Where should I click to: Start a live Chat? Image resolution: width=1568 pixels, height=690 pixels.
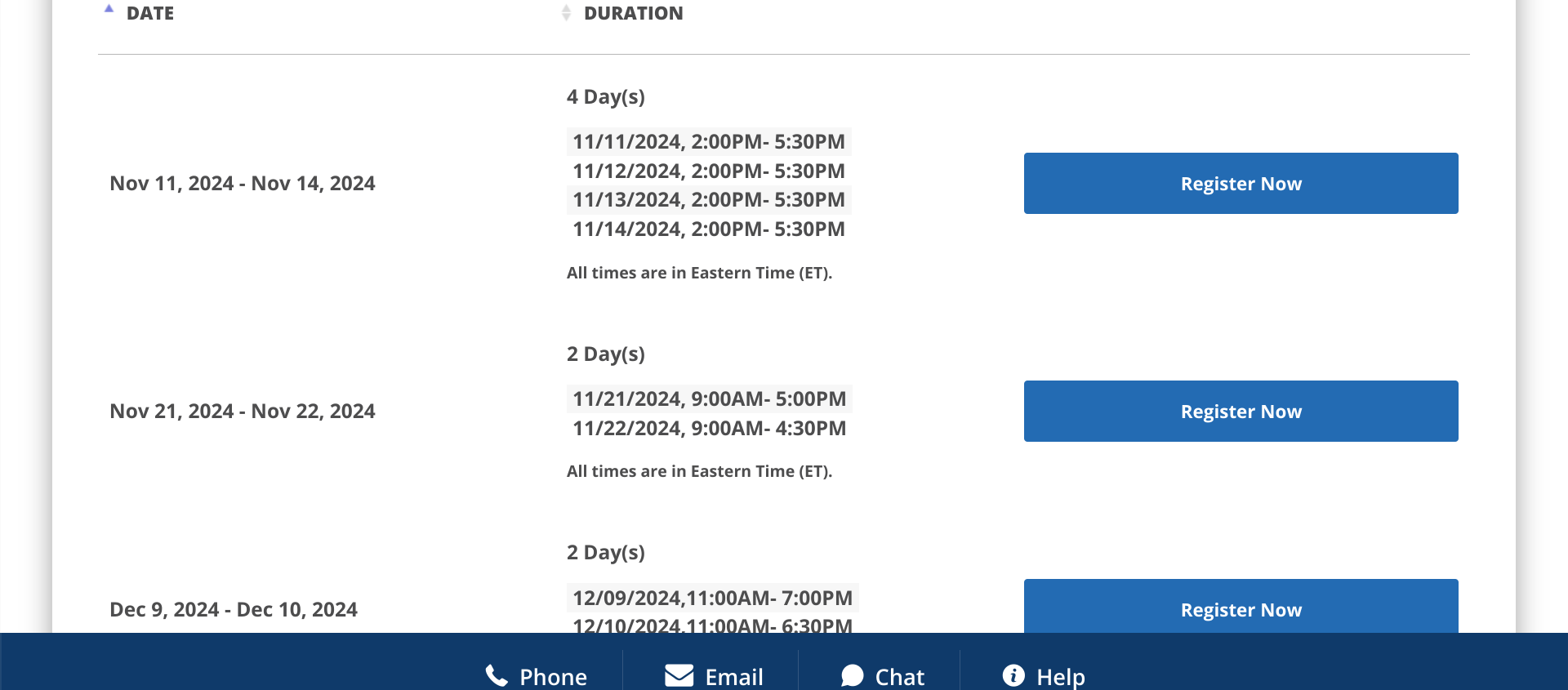point(883,676)
